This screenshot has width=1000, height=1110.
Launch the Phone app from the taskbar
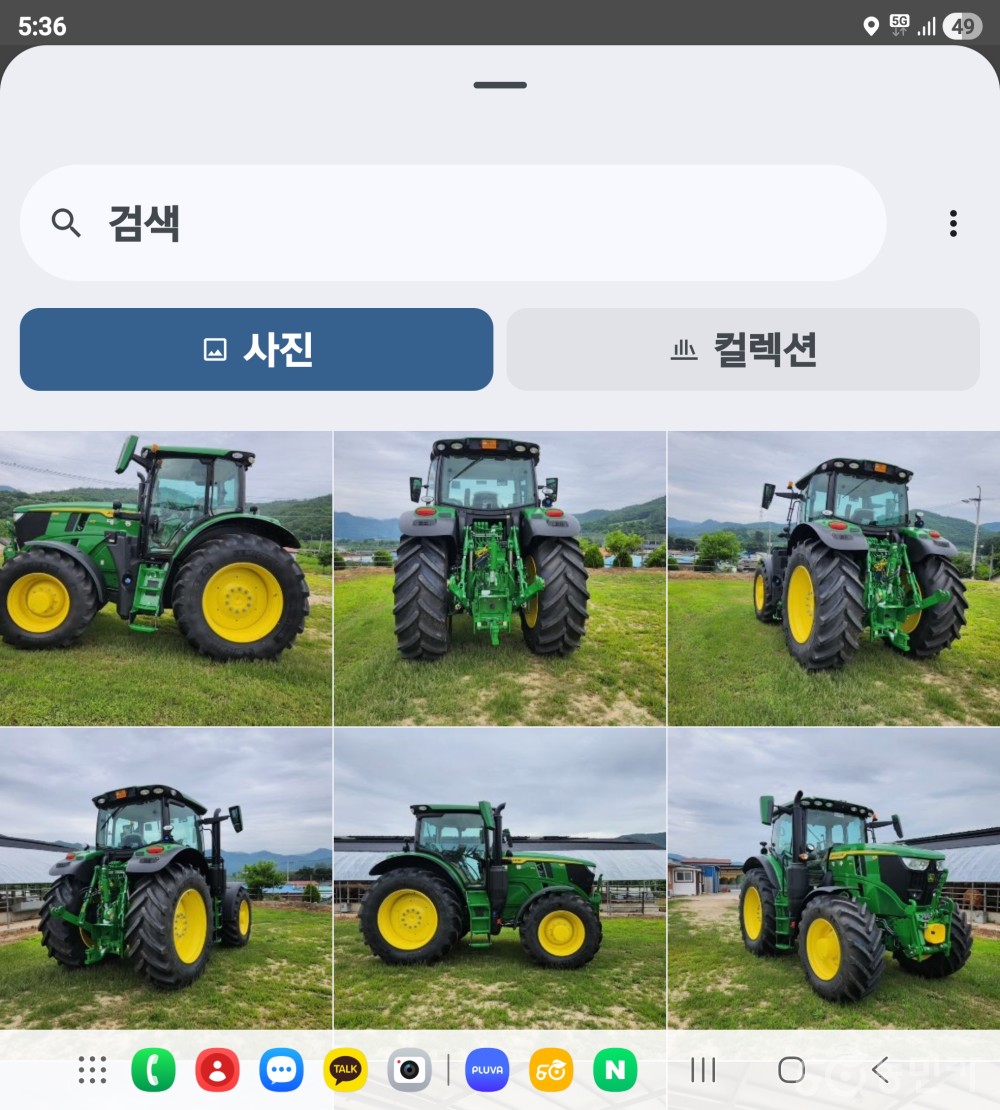point(153,1070)
